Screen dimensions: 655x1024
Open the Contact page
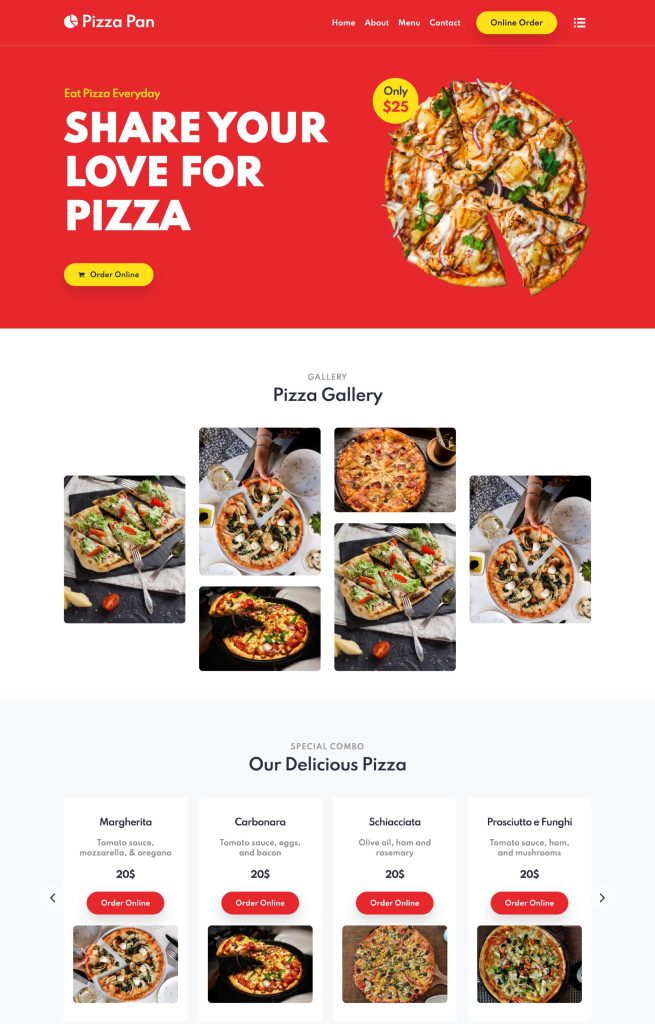click(445, 22)
